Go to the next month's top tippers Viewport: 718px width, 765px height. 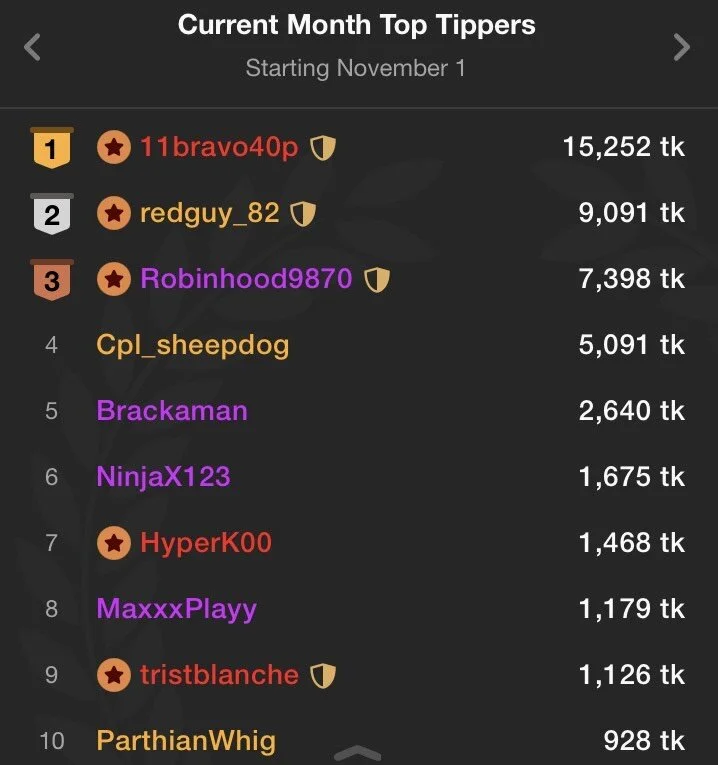point(681,46)
